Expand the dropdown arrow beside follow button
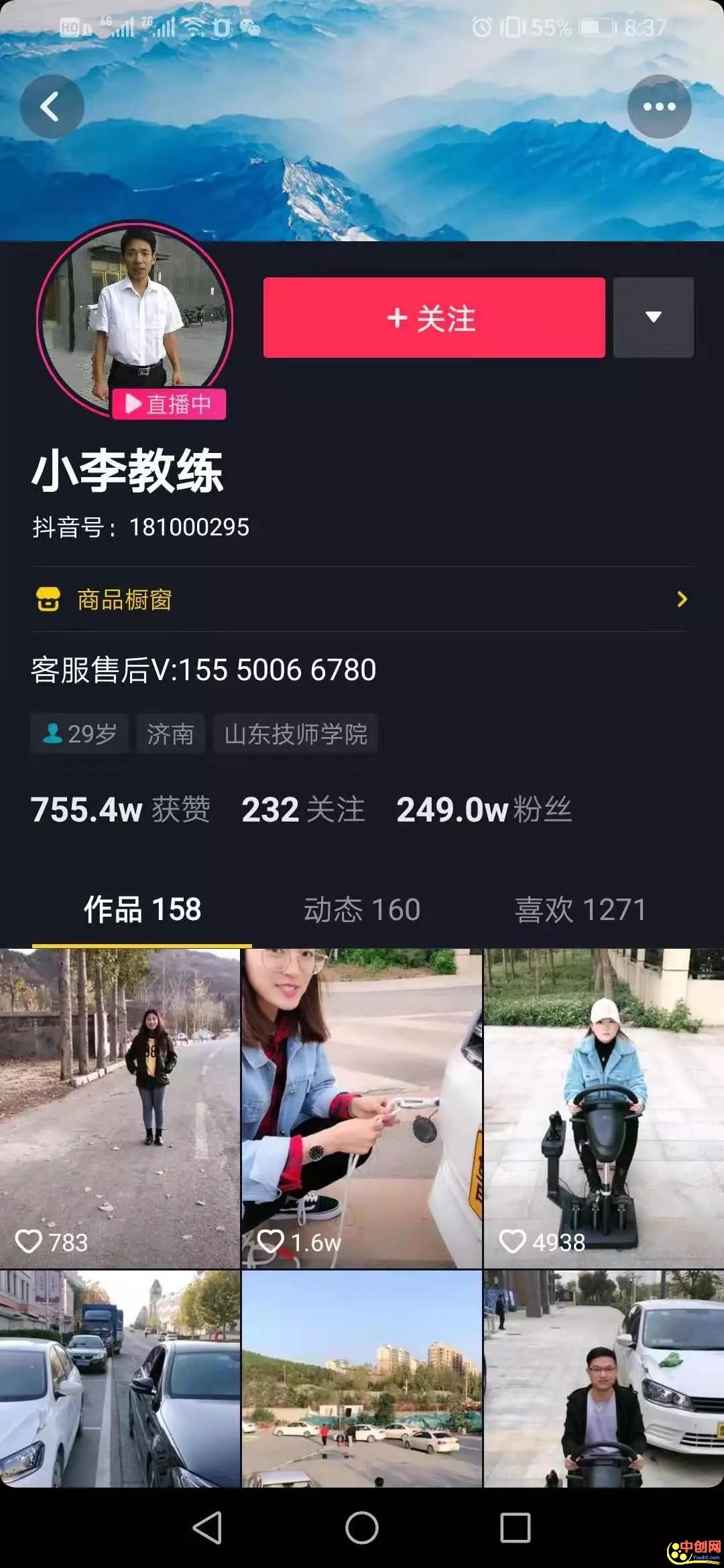The width and height of the screenshot is (724, 1568). click(654, 318)
